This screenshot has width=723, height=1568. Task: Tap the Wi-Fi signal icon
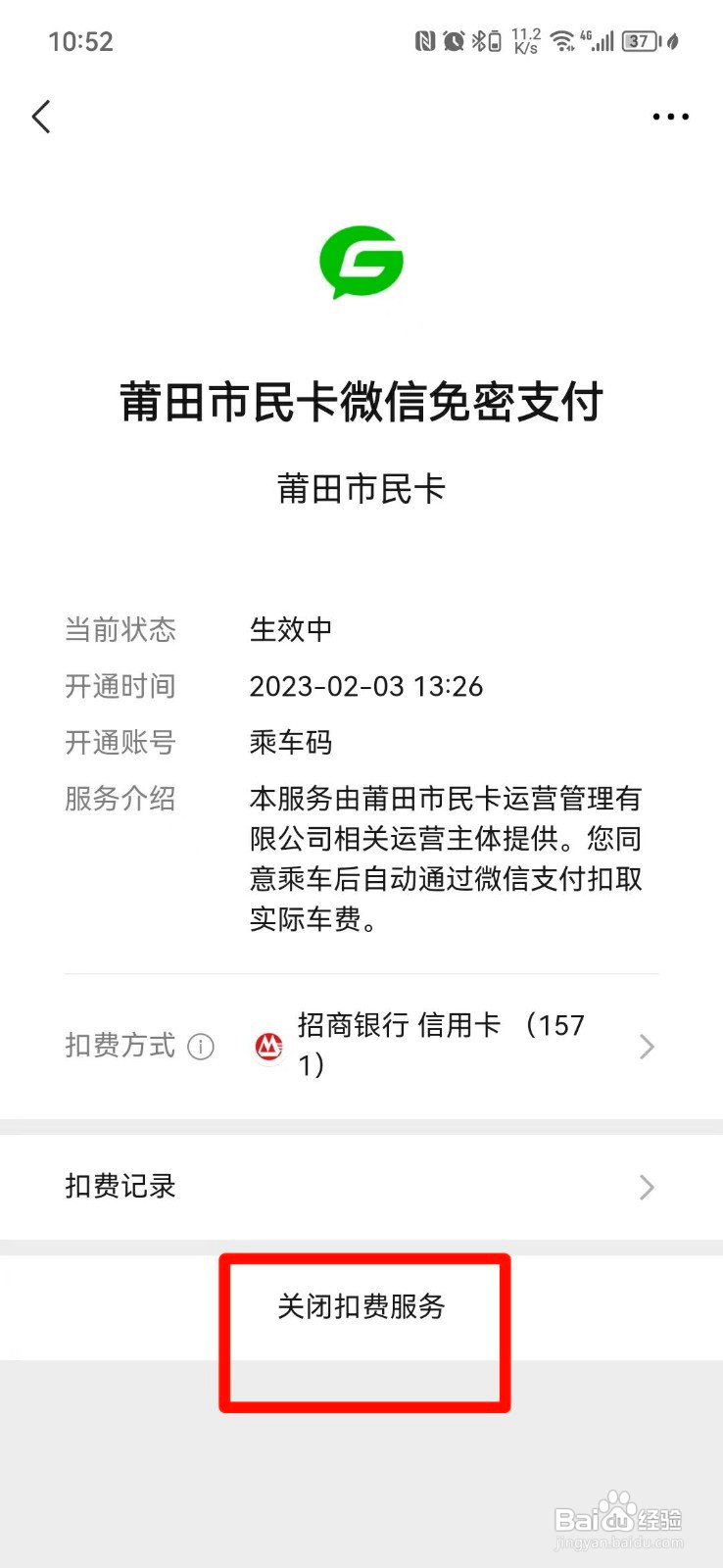click(x=563, y=41)
